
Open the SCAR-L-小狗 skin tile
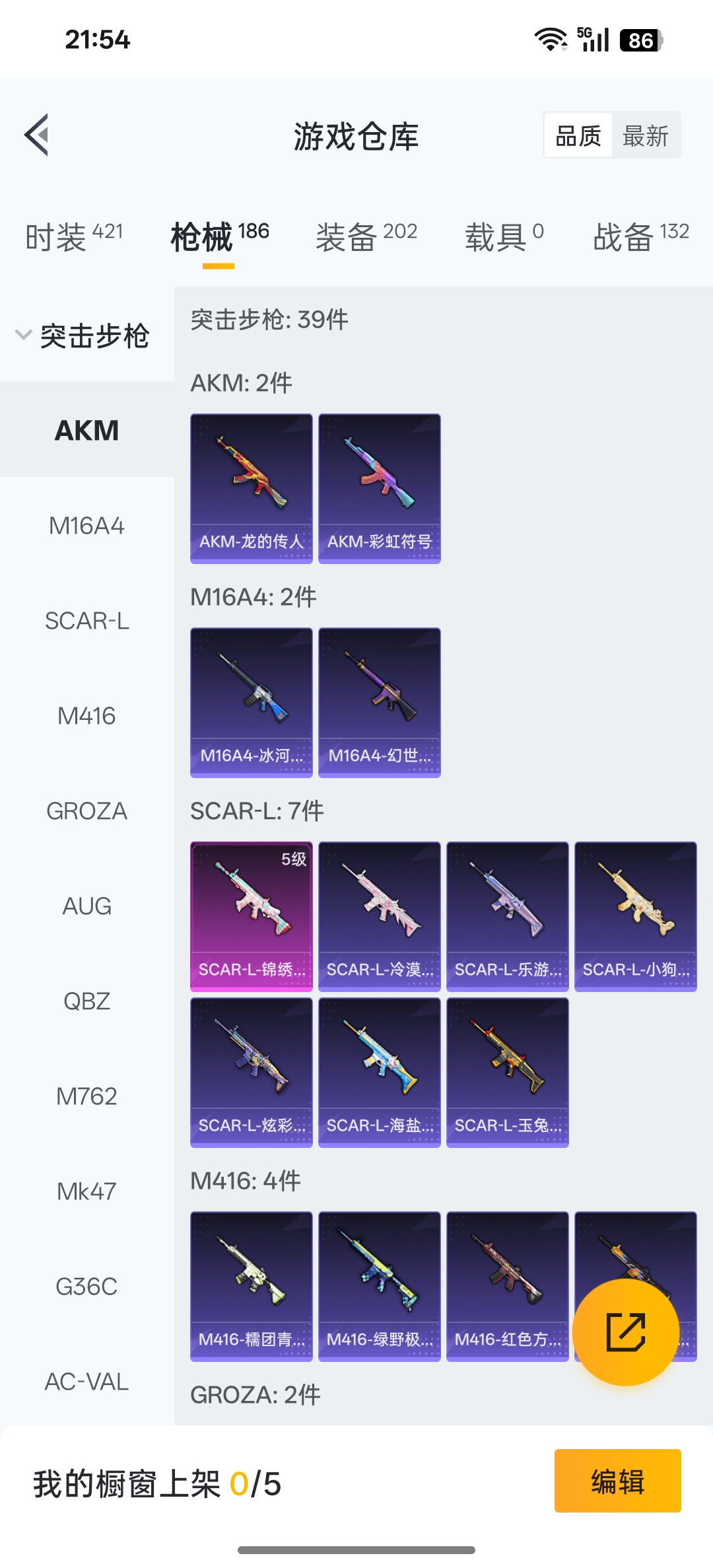[x=635, y=917]
